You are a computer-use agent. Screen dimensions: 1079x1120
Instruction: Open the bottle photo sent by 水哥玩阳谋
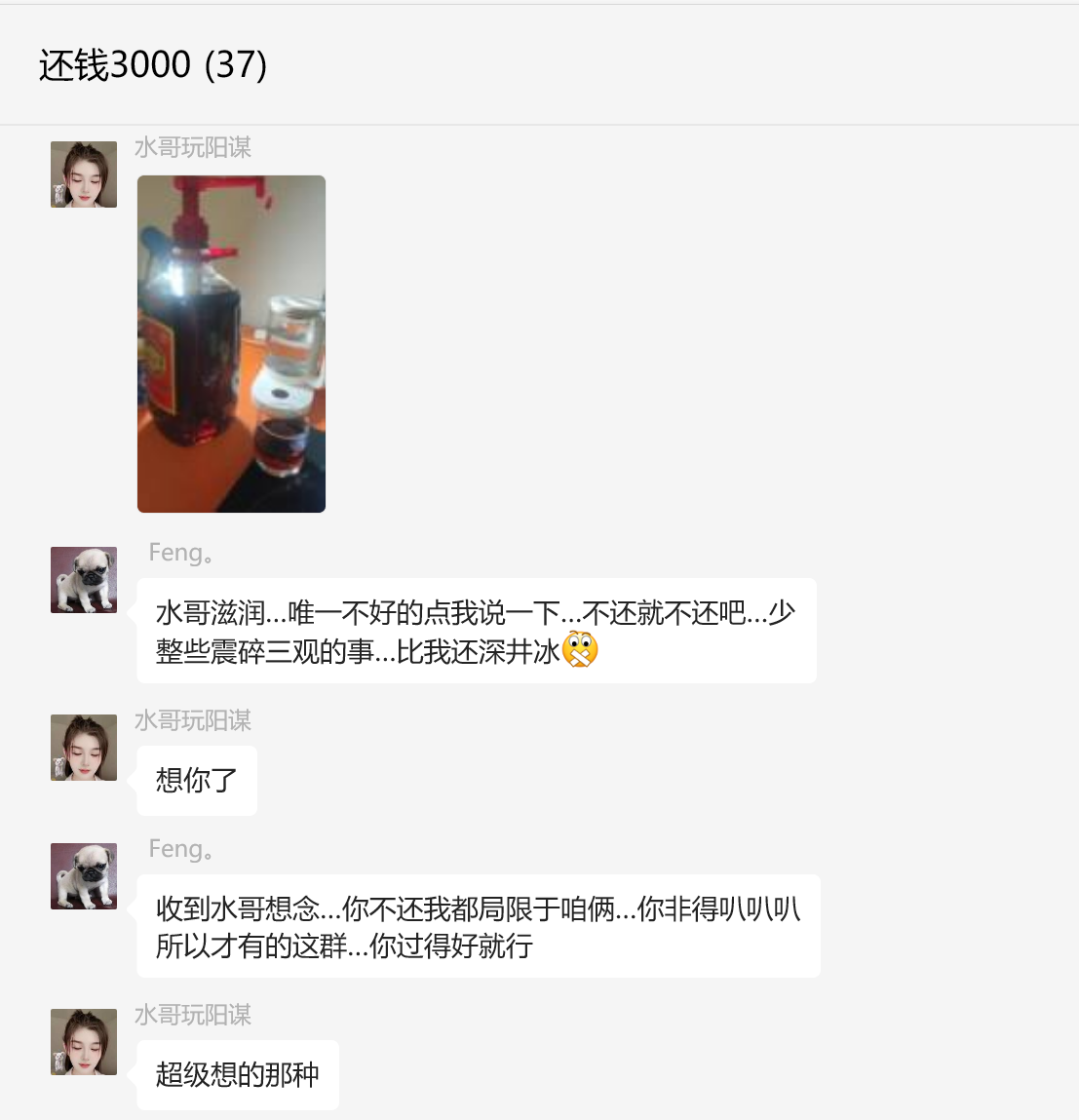[x=231, y=343]
